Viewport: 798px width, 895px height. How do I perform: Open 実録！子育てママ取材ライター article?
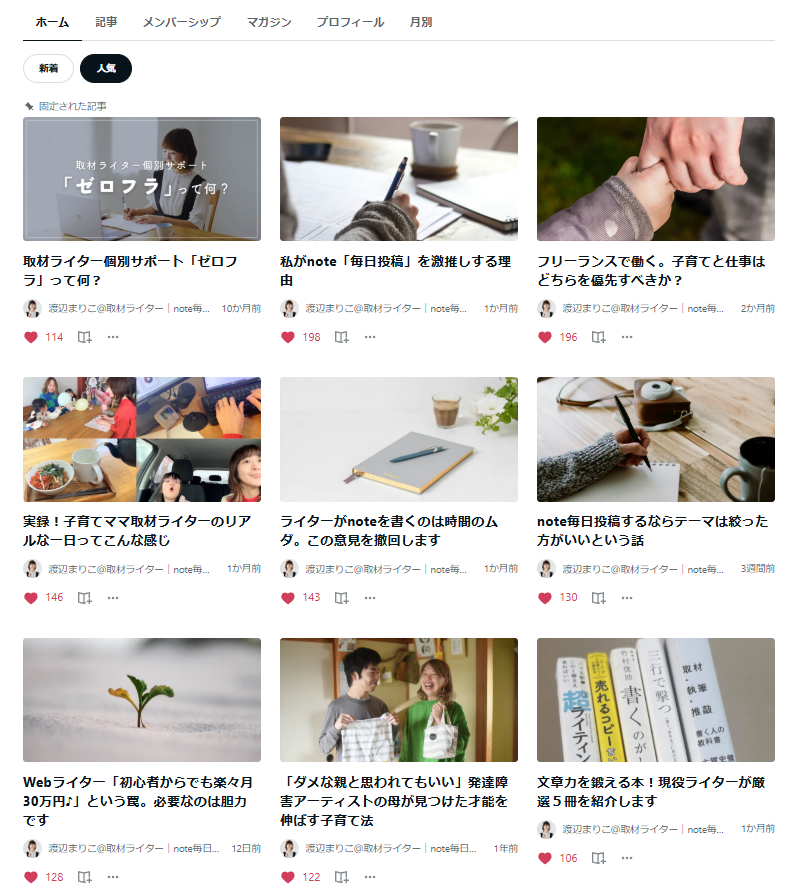pos(142,439)
